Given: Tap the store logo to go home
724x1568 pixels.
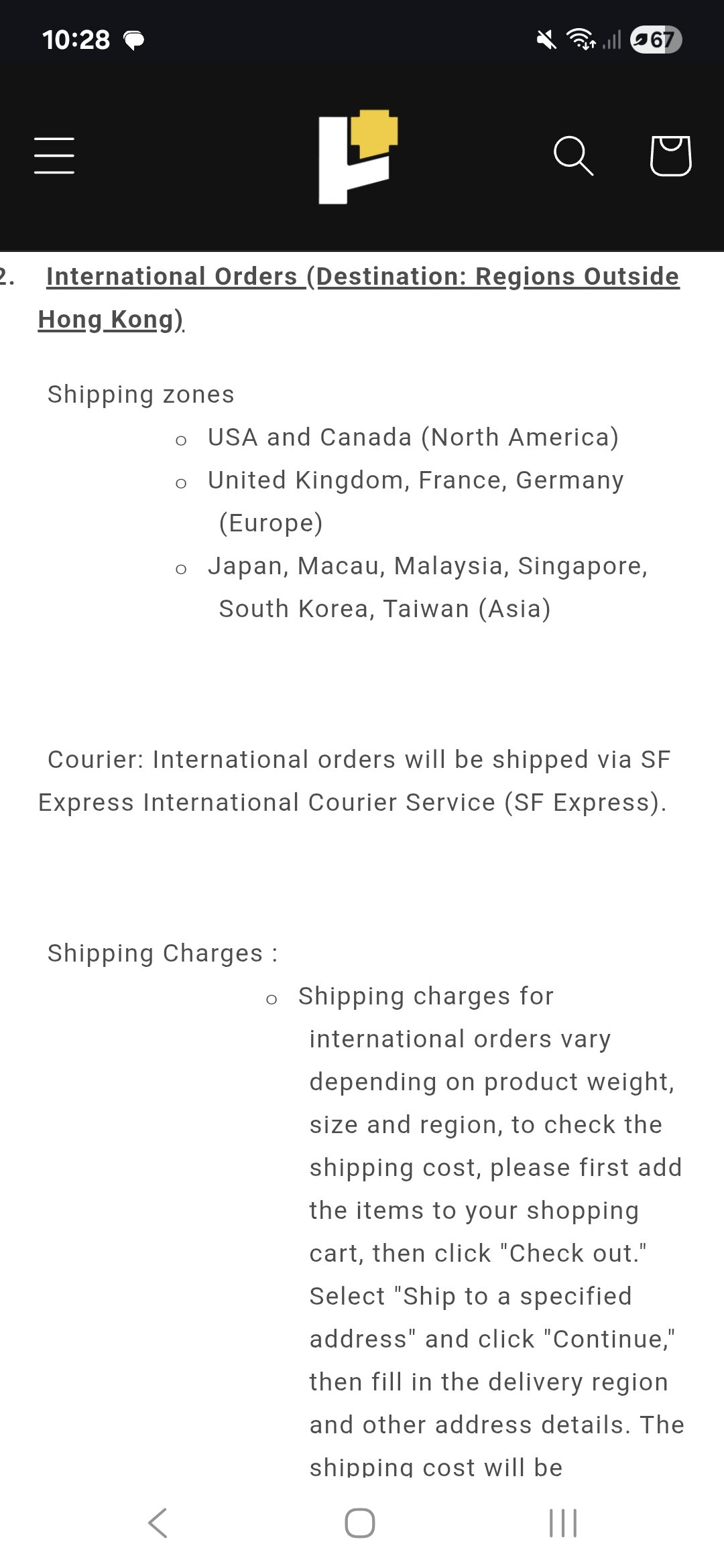Looking at the screenshot, I should 358,156.
